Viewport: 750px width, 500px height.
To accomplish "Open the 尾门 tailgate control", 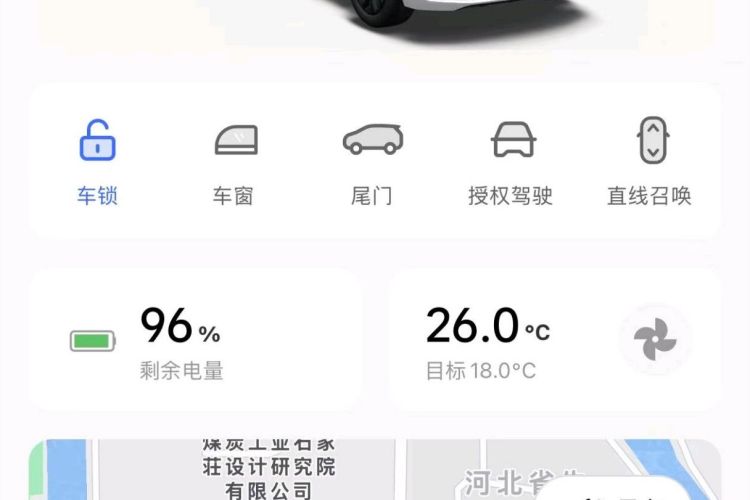I will point(372,160).
